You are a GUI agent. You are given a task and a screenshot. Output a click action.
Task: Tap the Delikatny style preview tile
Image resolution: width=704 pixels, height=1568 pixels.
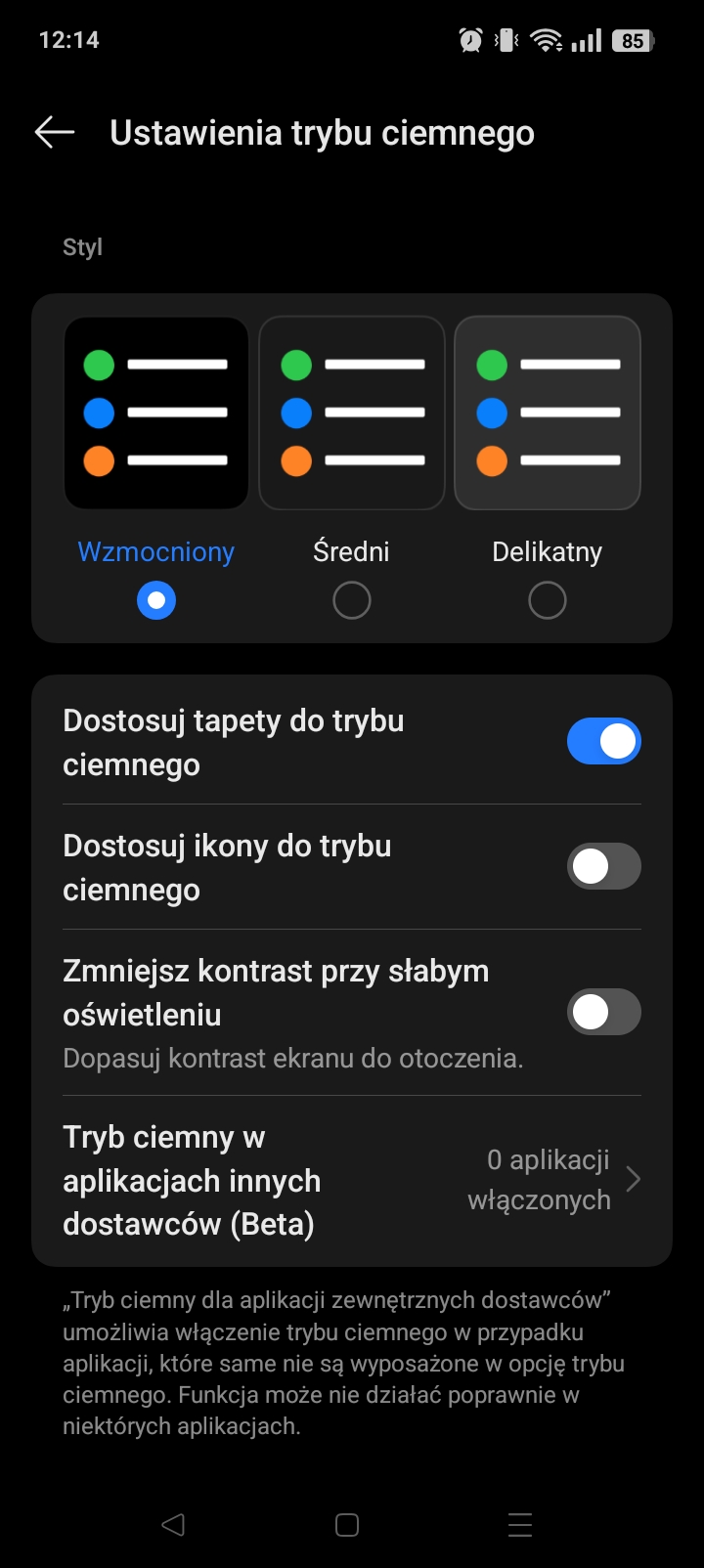point(548,413)
